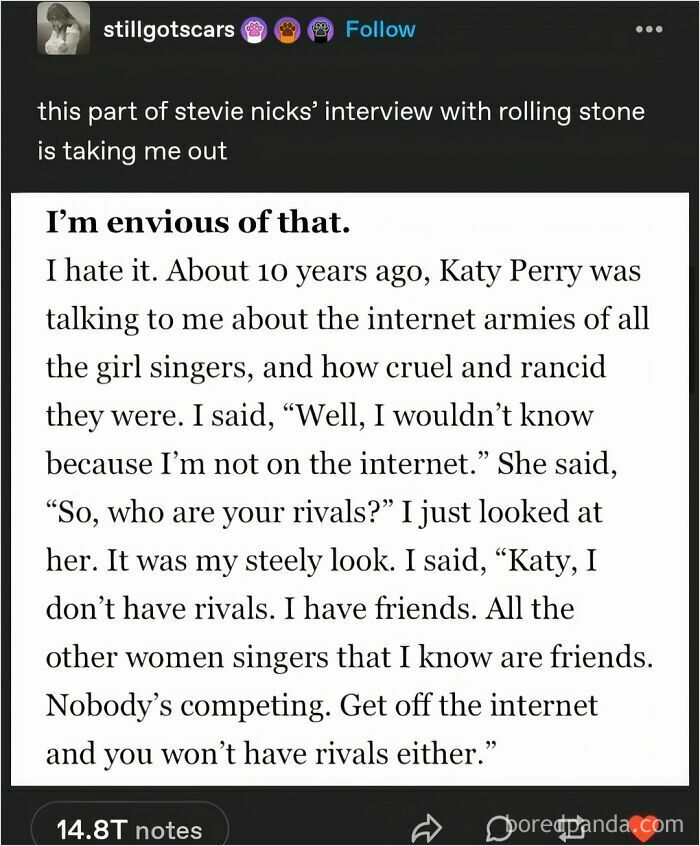Follow the stillgotscars blog
Viewport: 700px width, 846px height.
(x=380, y=29)
